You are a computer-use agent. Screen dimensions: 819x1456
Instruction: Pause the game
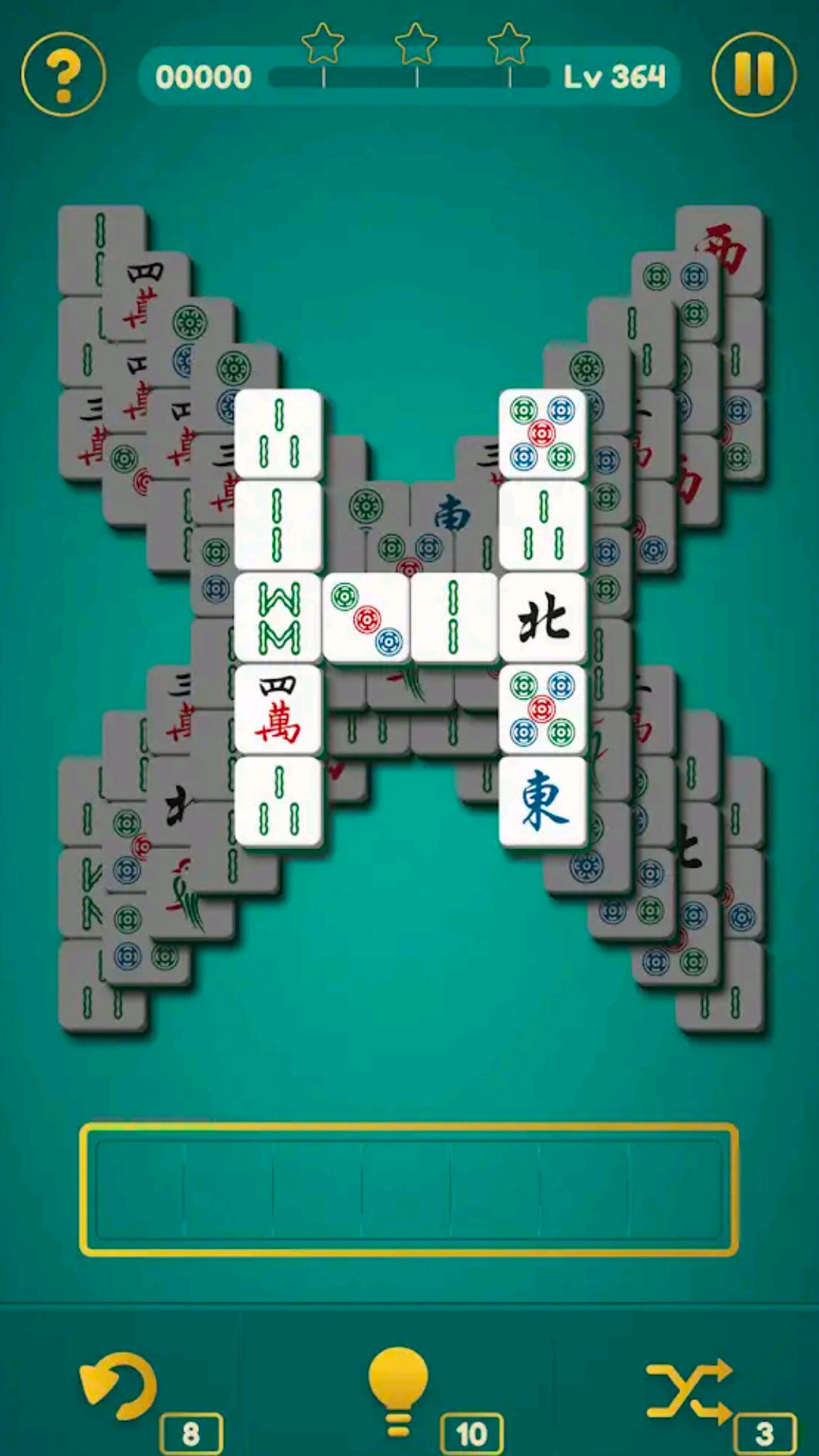pyautogui.click(x=754, y=75)
